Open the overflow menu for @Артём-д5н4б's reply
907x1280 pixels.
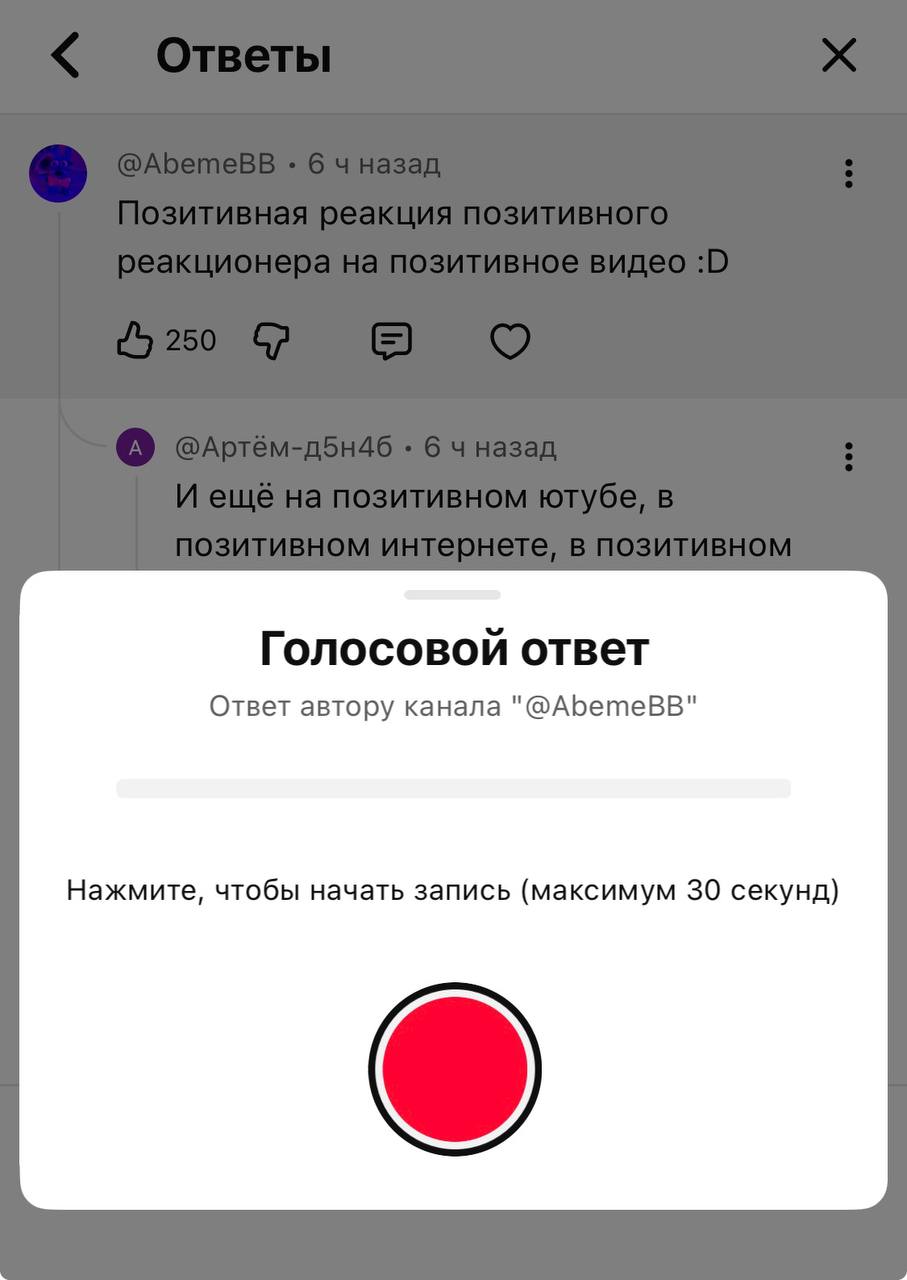pos(848,457)
